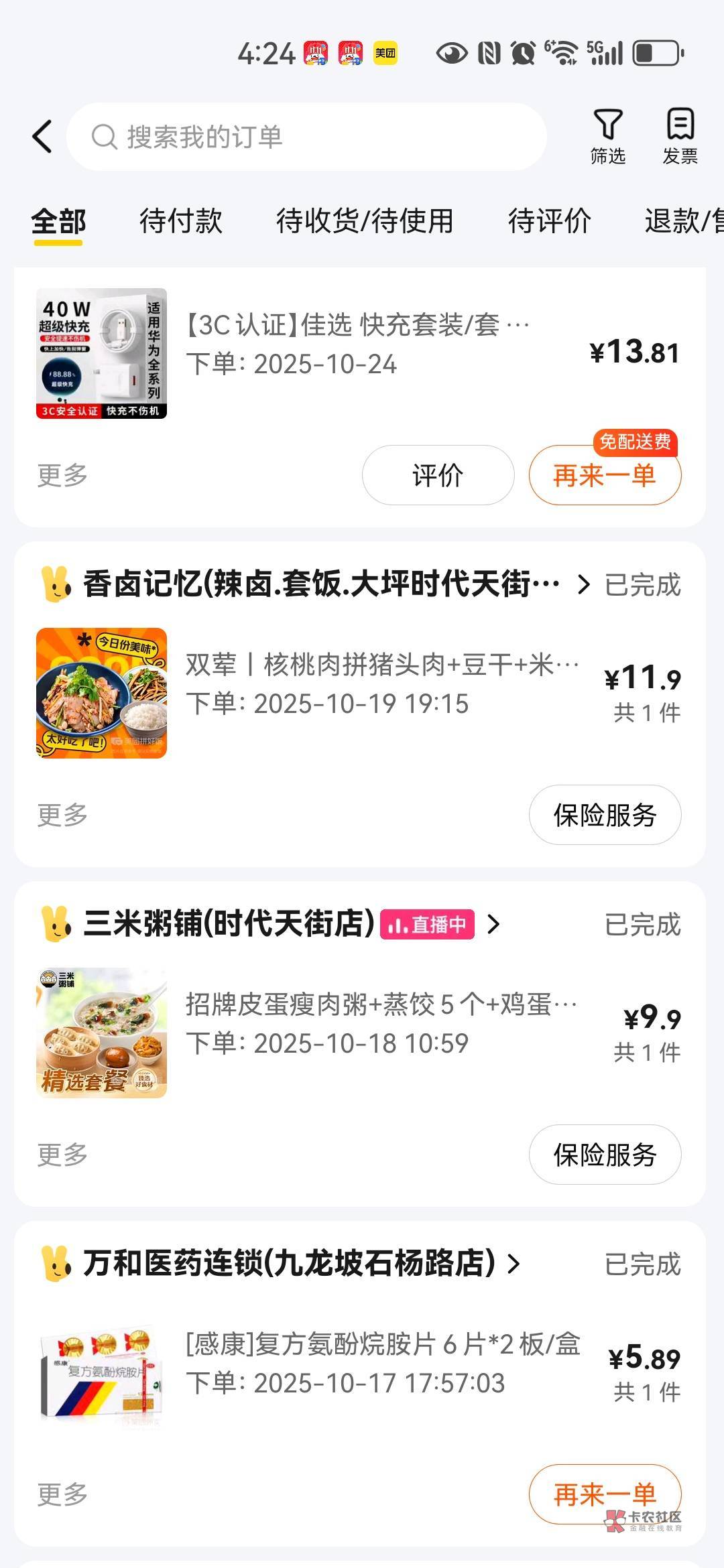Open the 香卤记忆 store page

320,584
